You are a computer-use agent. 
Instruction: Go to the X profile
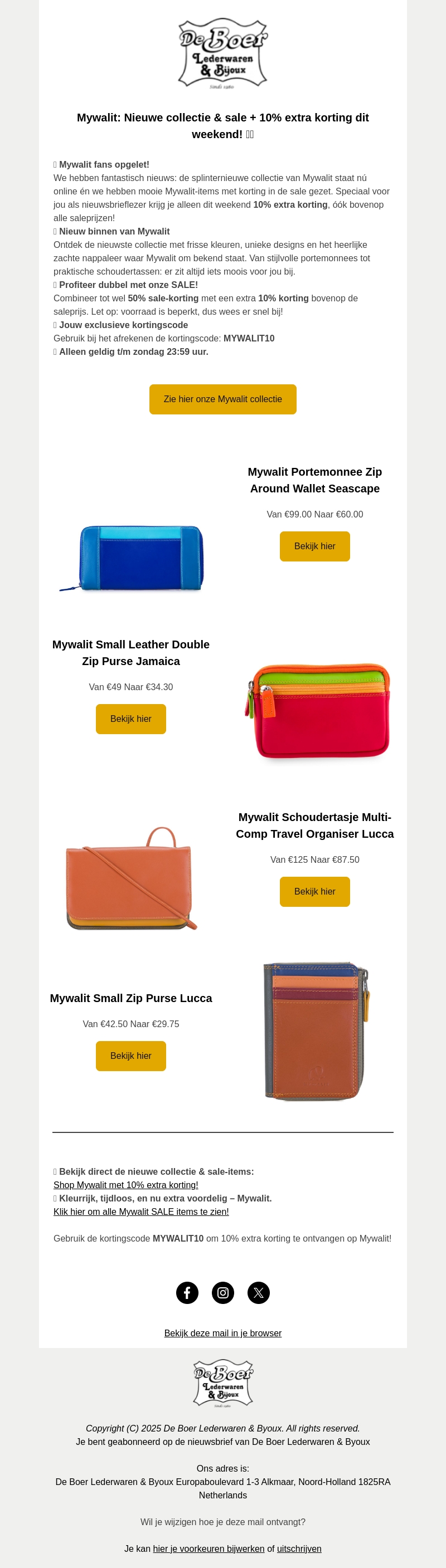click(258, 1293)
